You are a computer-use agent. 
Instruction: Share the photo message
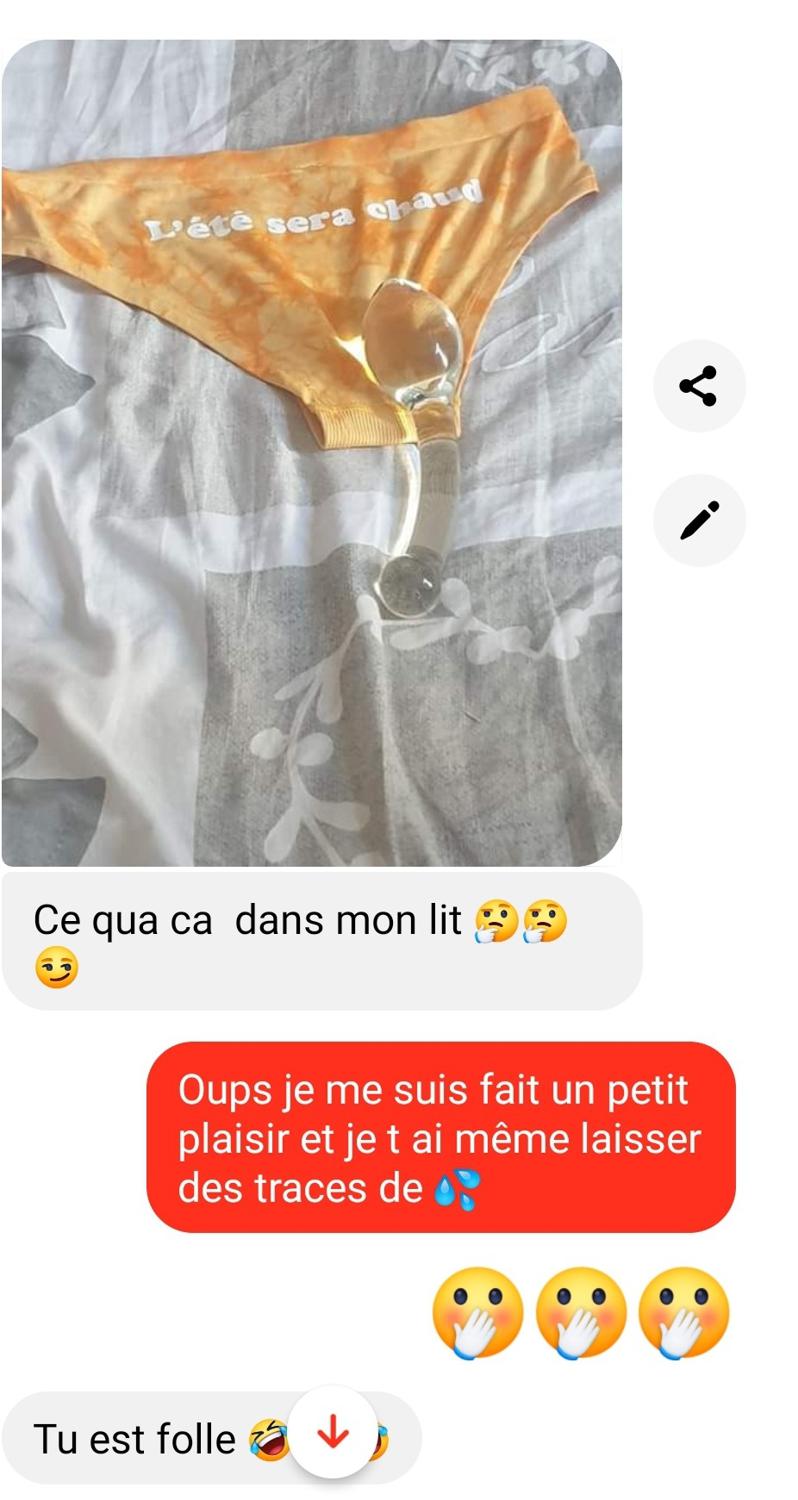(699, 386)
